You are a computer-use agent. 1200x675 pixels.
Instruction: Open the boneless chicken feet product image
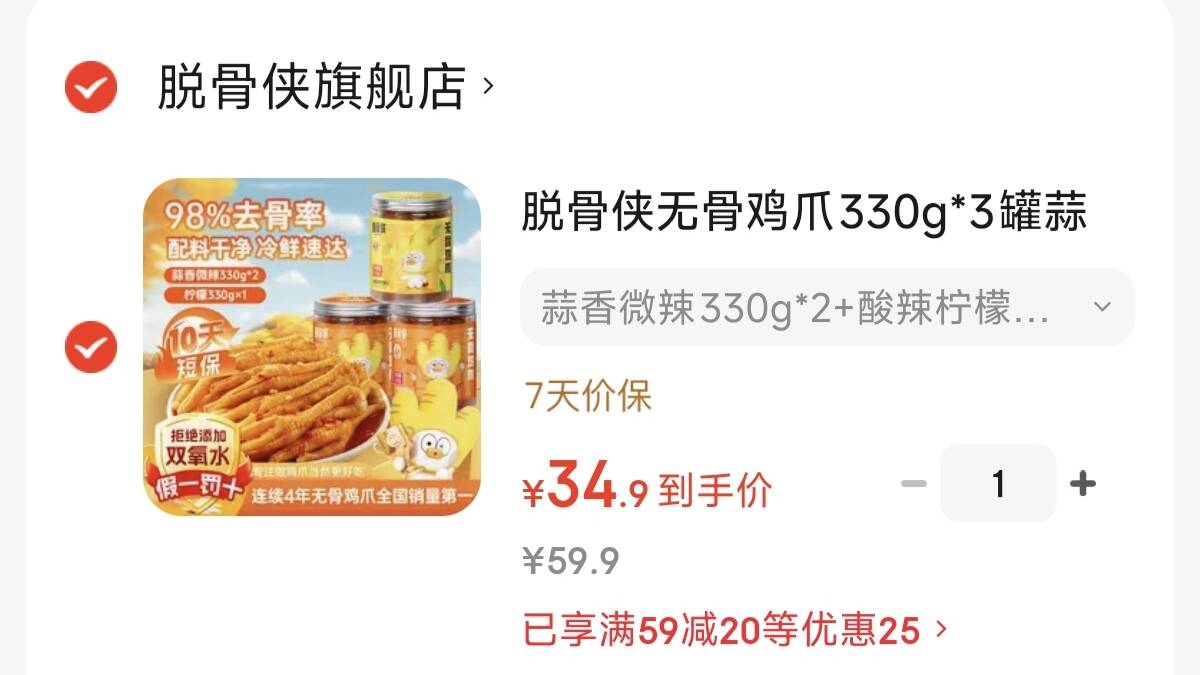[312, 347]
